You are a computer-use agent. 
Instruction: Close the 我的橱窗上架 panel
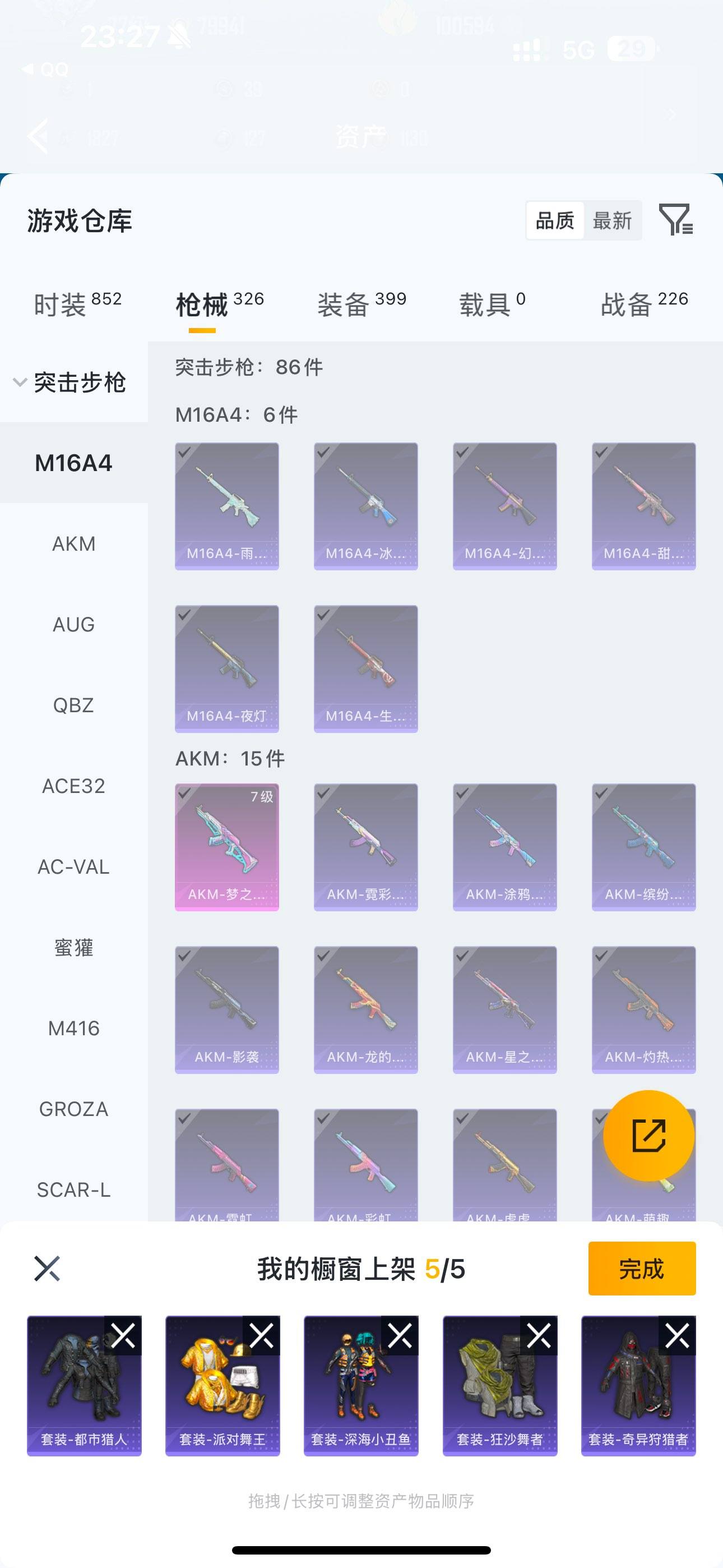point(47,1269)
